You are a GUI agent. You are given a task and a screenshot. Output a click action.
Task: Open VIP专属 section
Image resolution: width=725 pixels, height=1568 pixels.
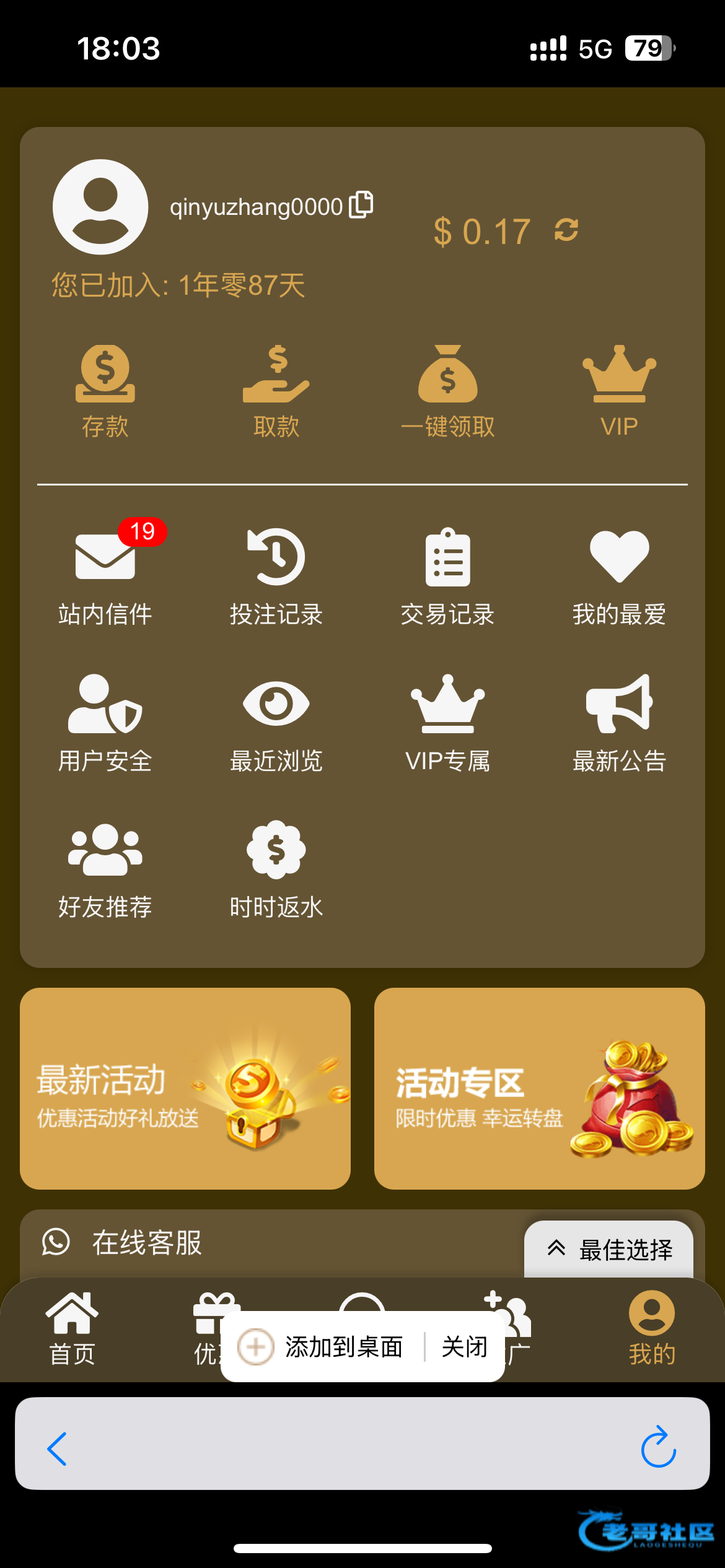click(447, 721)
